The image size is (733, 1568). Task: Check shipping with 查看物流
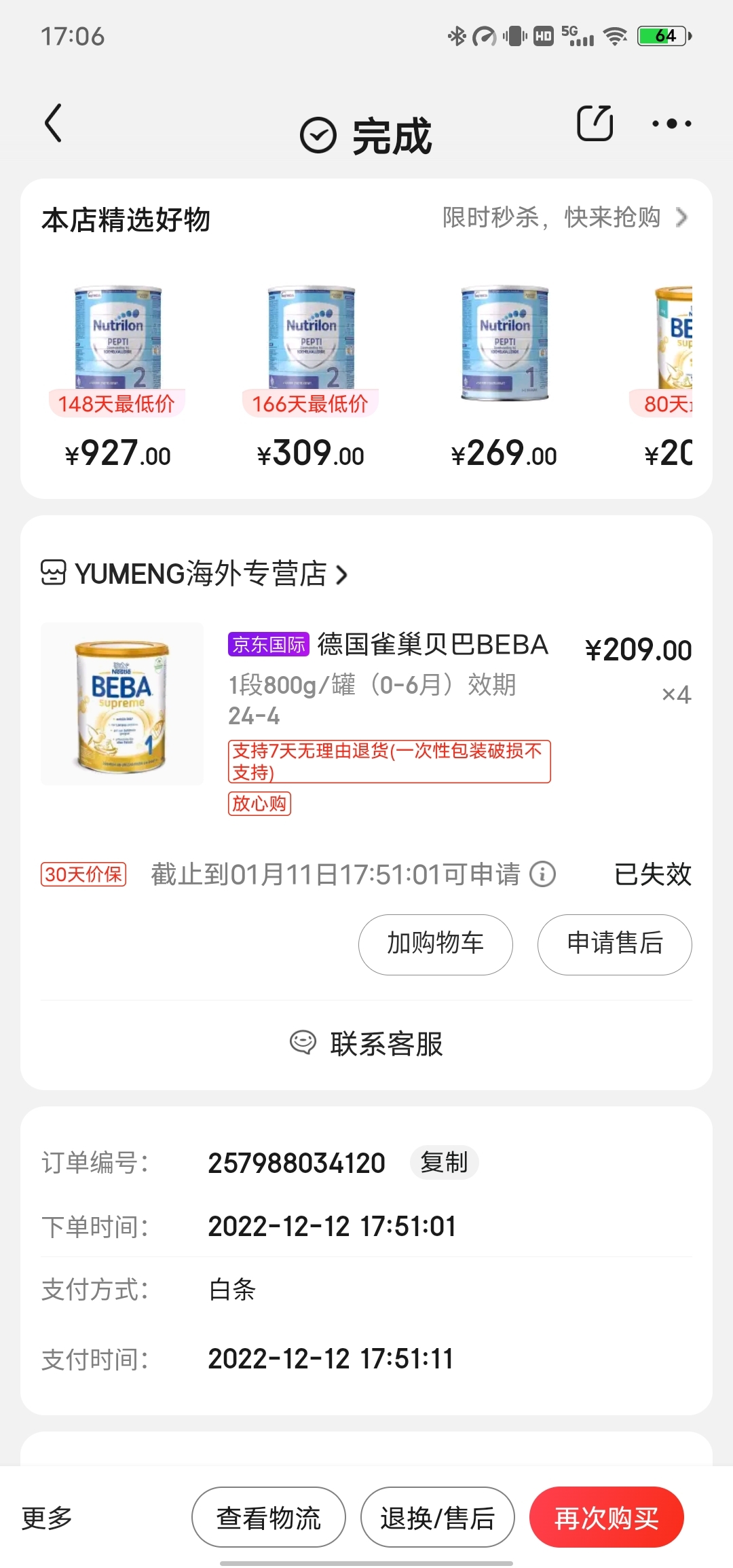[269, 1518]
